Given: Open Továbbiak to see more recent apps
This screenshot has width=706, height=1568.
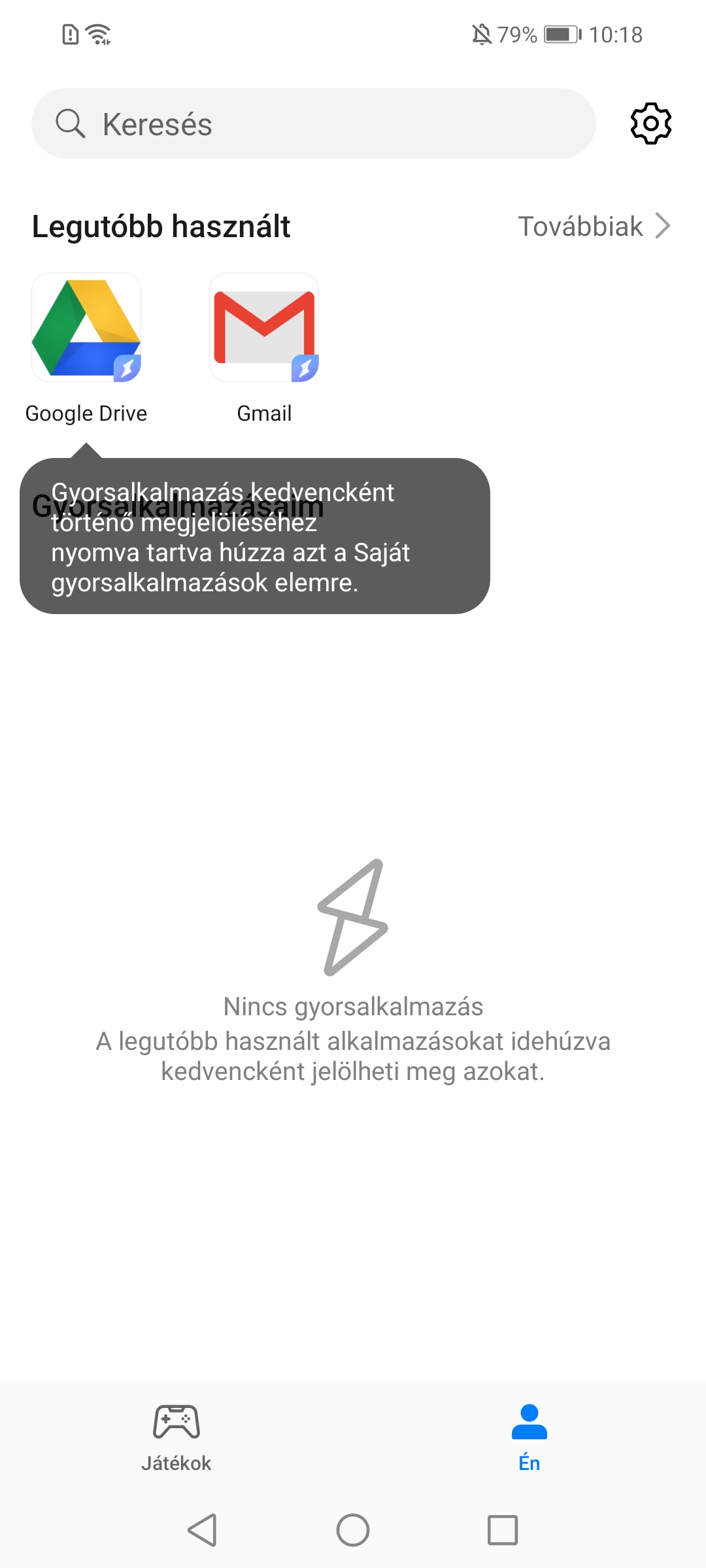Looking at the screenshot, I should click(x=594, y=226).
